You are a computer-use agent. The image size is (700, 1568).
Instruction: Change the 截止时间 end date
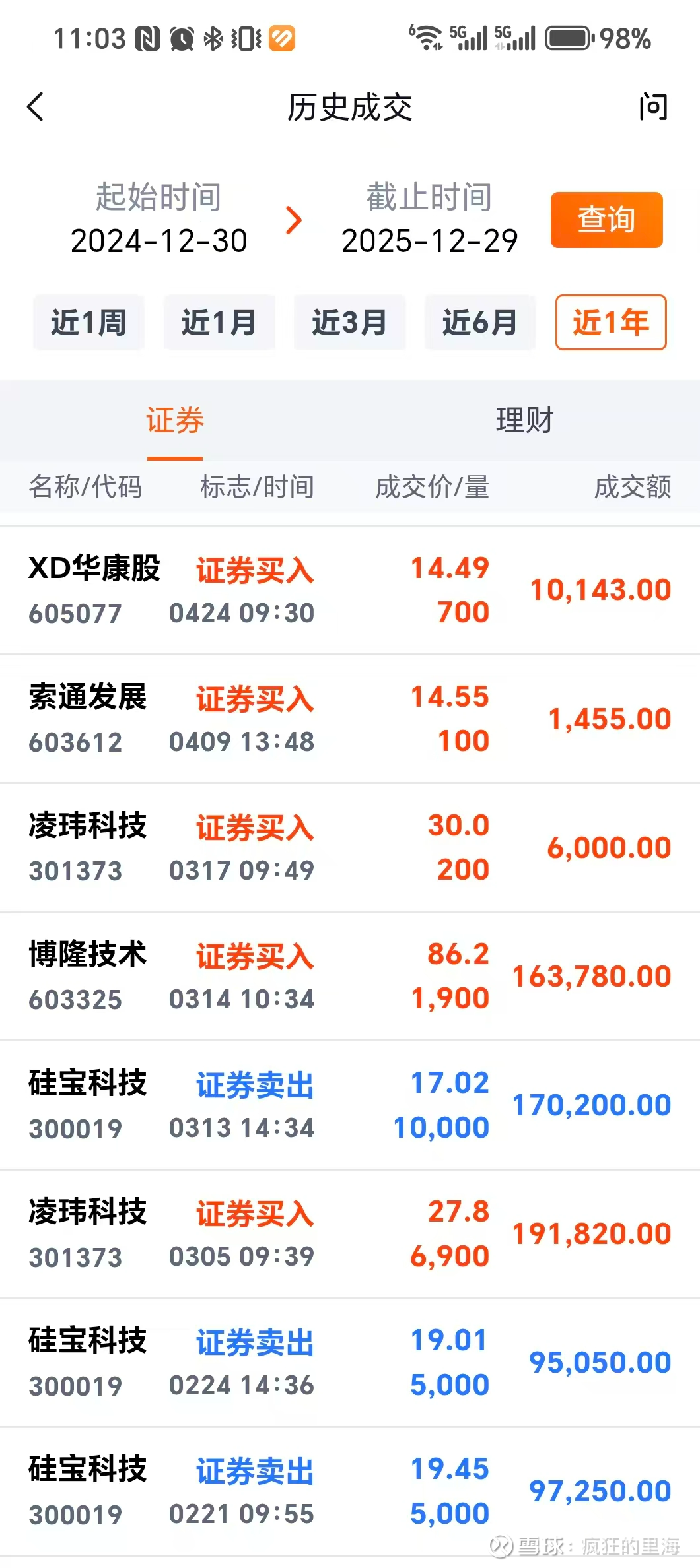429,220
